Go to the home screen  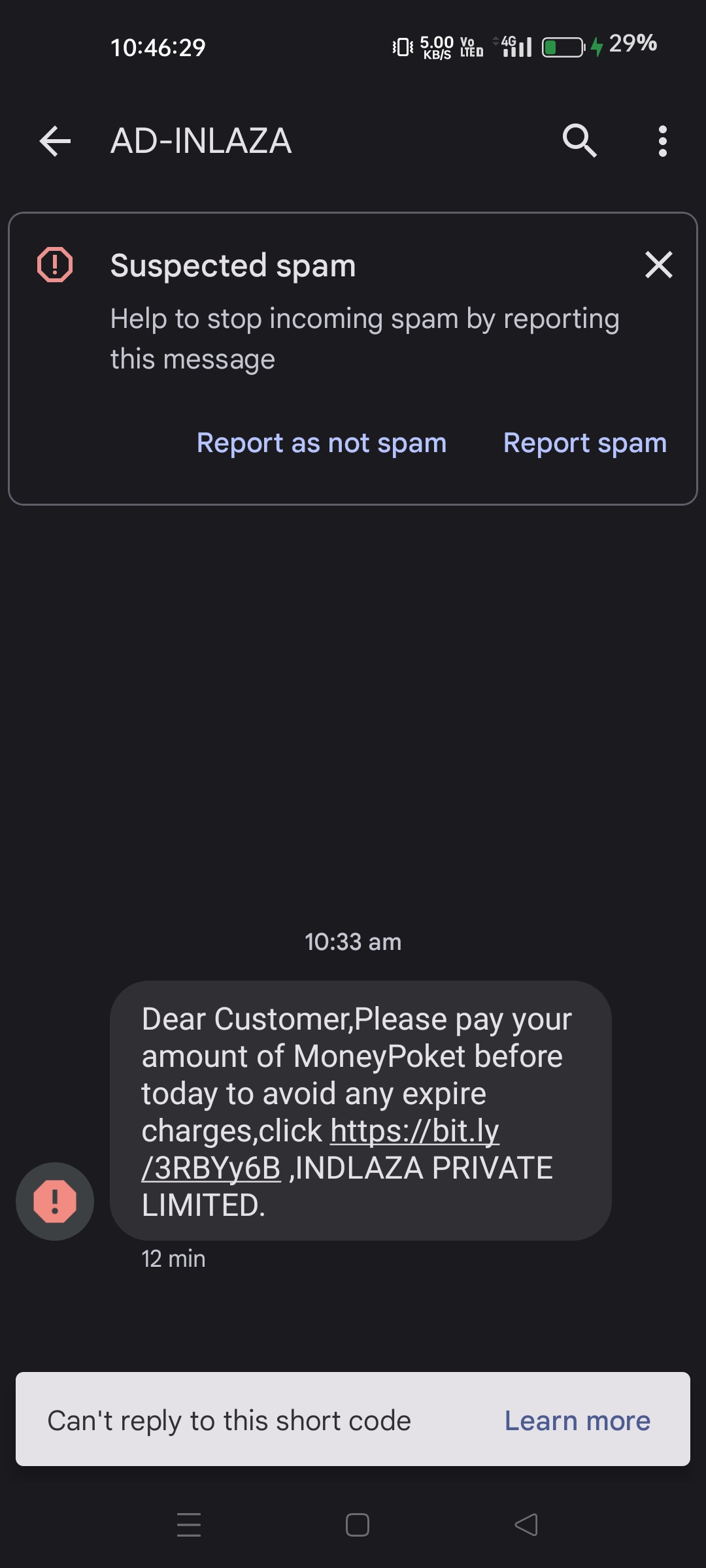tap(357, 1525)
